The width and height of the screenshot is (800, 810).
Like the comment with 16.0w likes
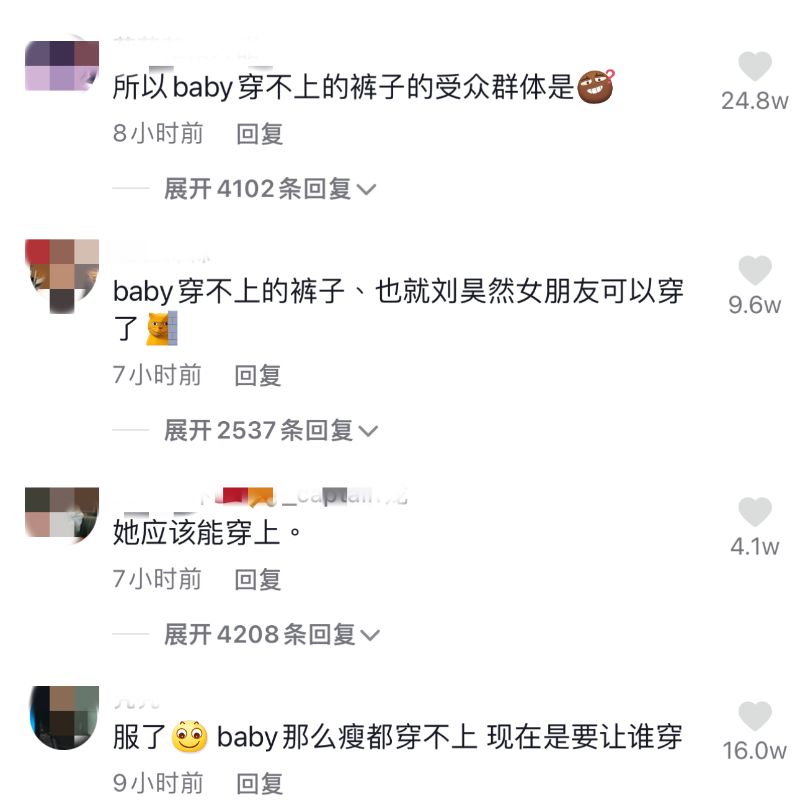[x=755, y=717]
